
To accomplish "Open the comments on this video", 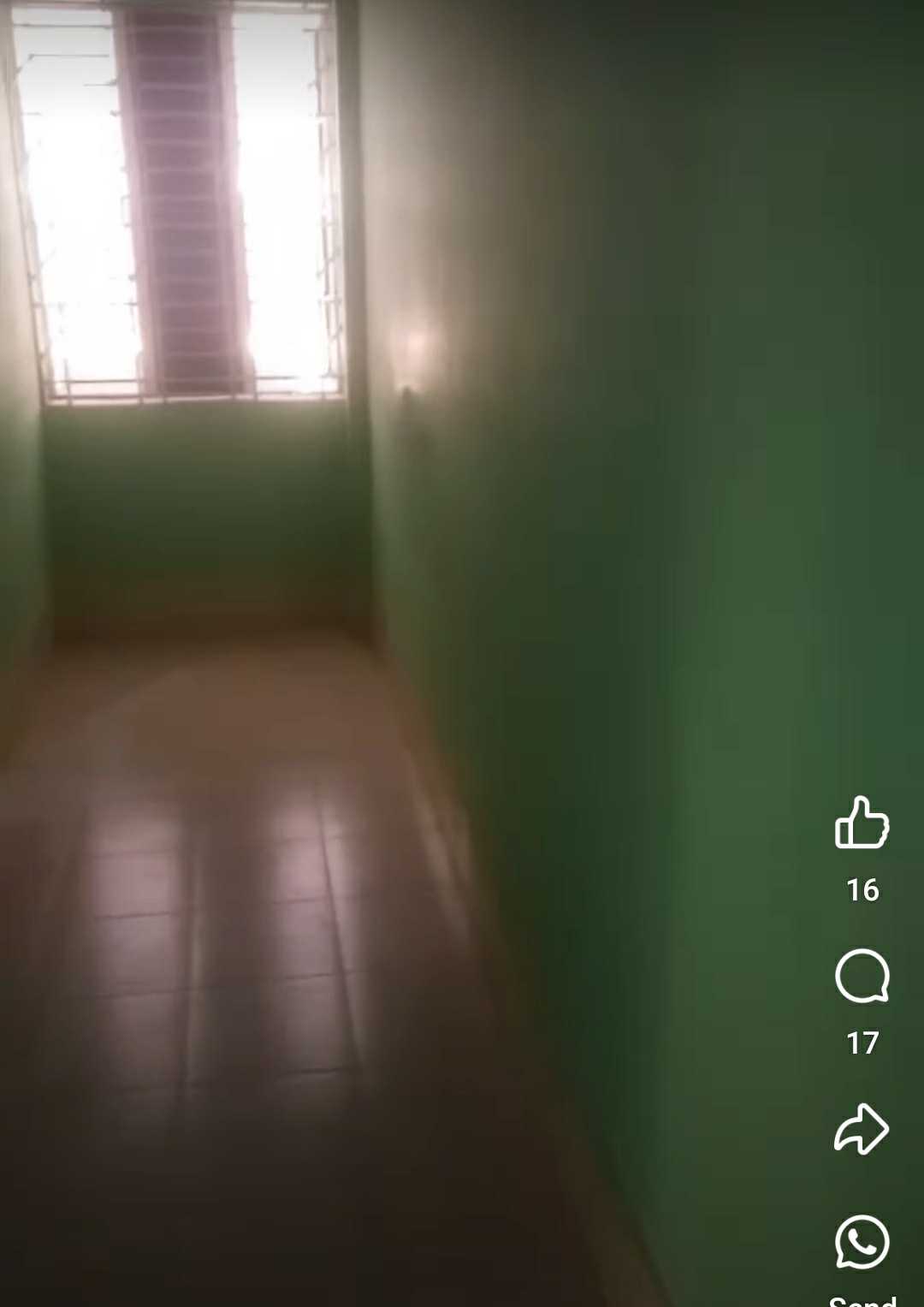I will (x=862, y=976).
